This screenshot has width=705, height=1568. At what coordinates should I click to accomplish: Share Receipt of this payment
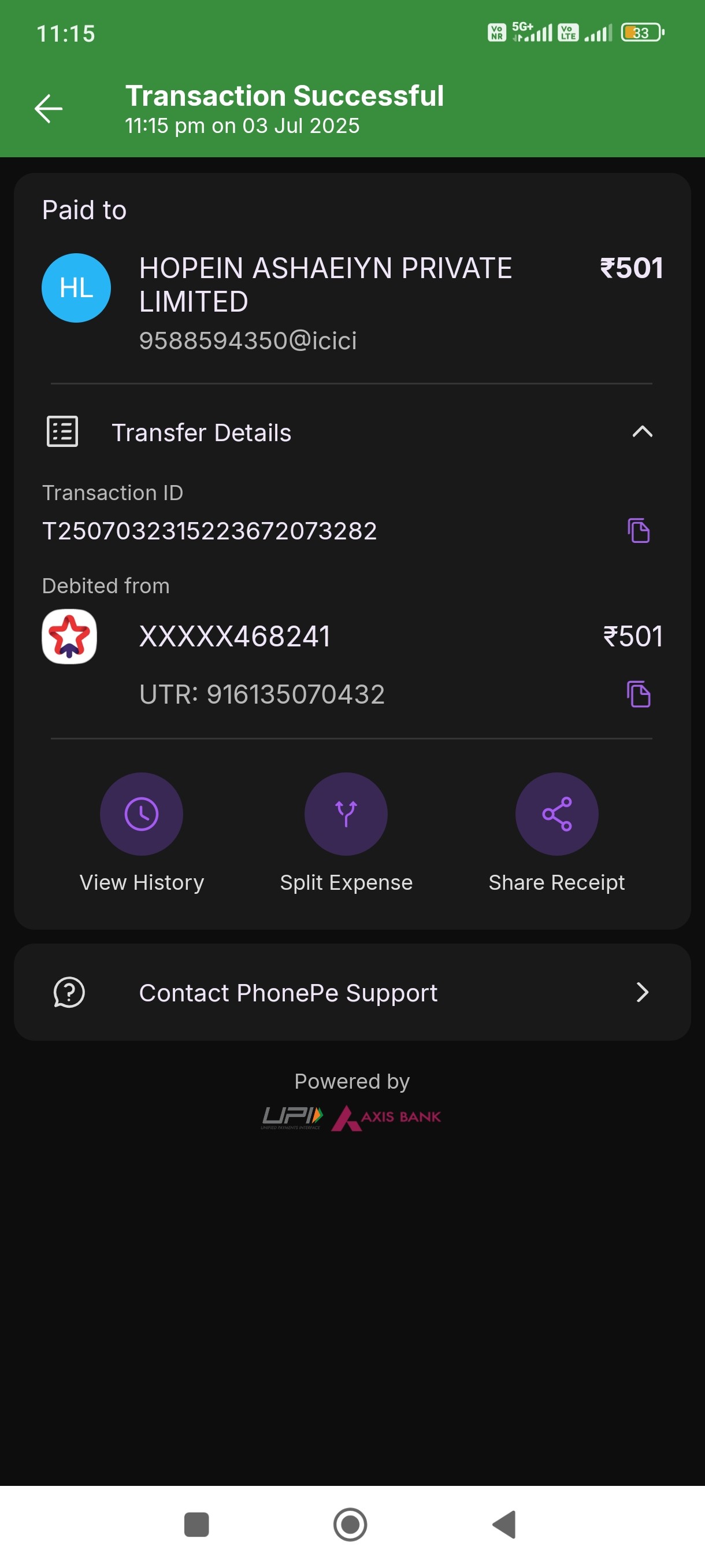coord(556,833)
